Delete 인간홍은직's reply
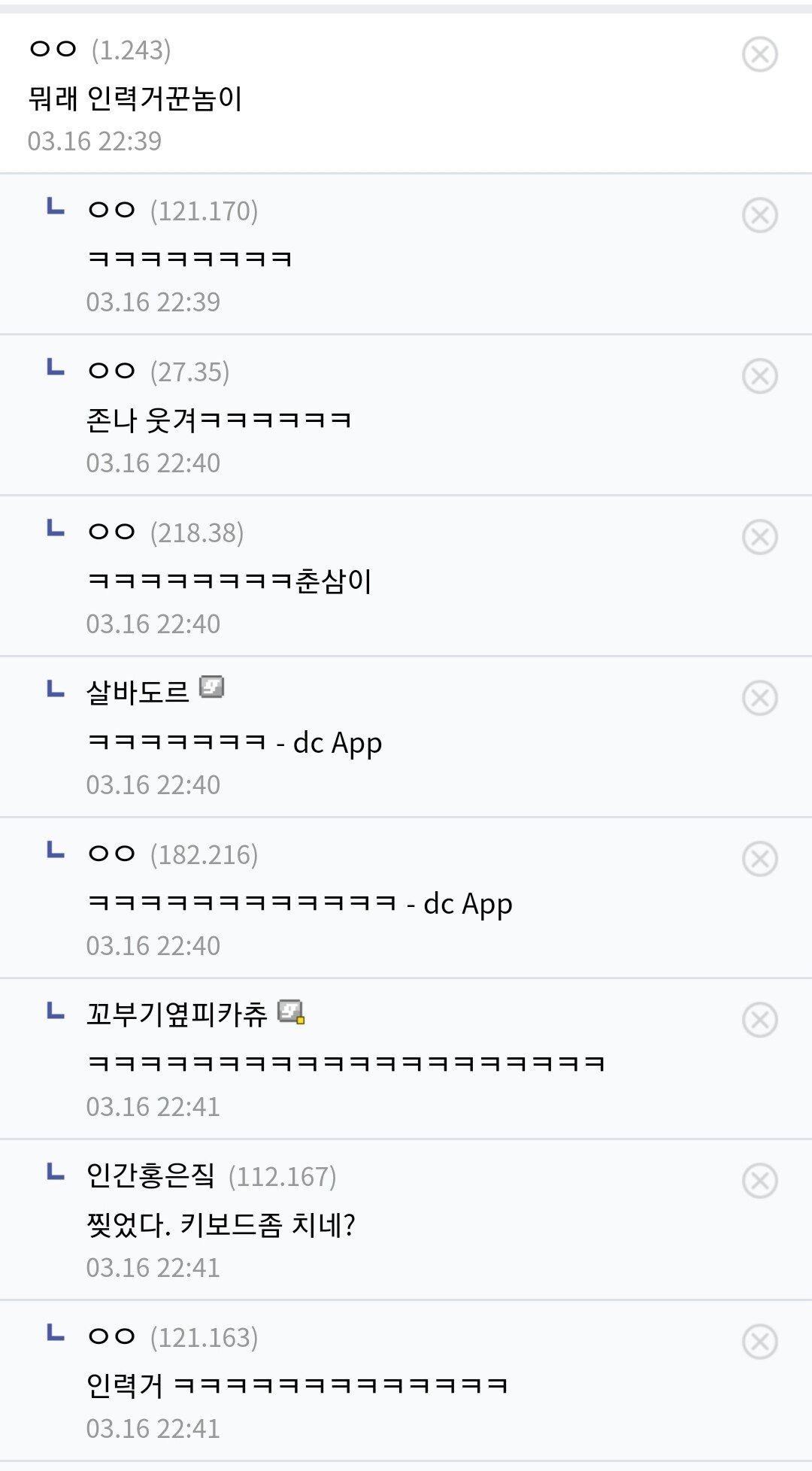The image size is (812, 1471). click(759, 1181)
